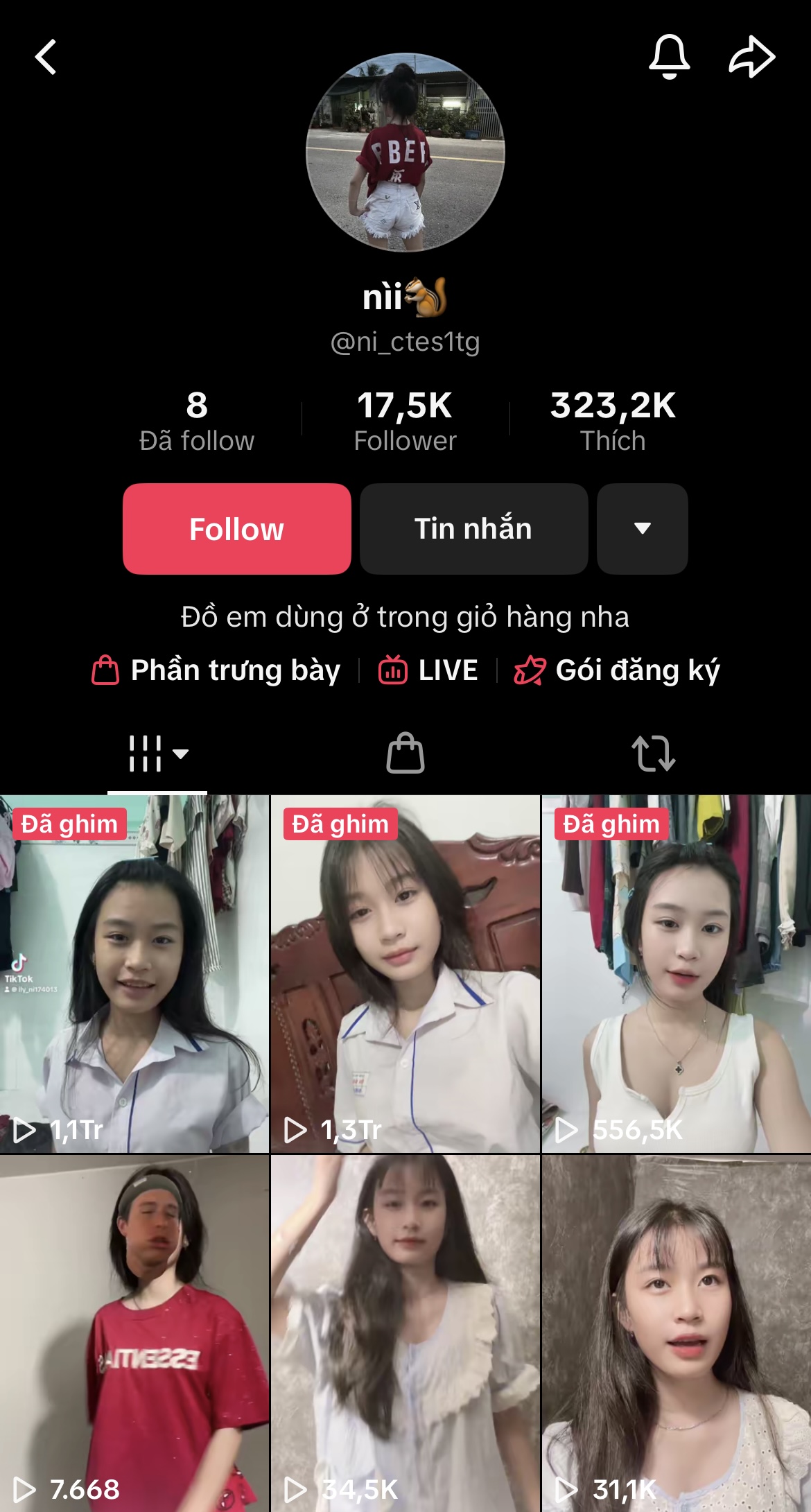Screen dimensions: 811x1512
Task: Expand suggested accounts dropdown arrow
Action: coord(642,529)
